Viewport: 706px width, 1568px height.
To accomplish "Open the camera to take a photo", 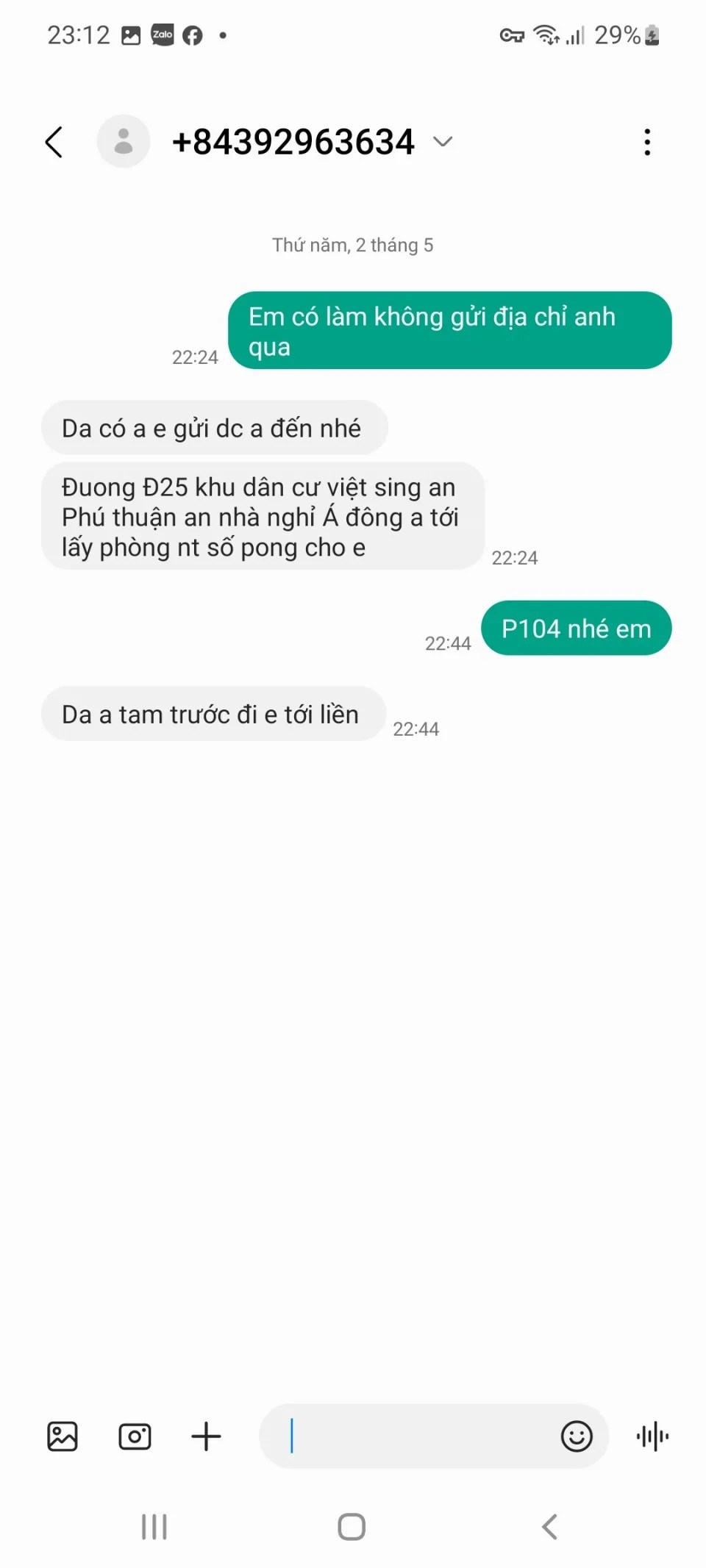I will click(135, 1436).
